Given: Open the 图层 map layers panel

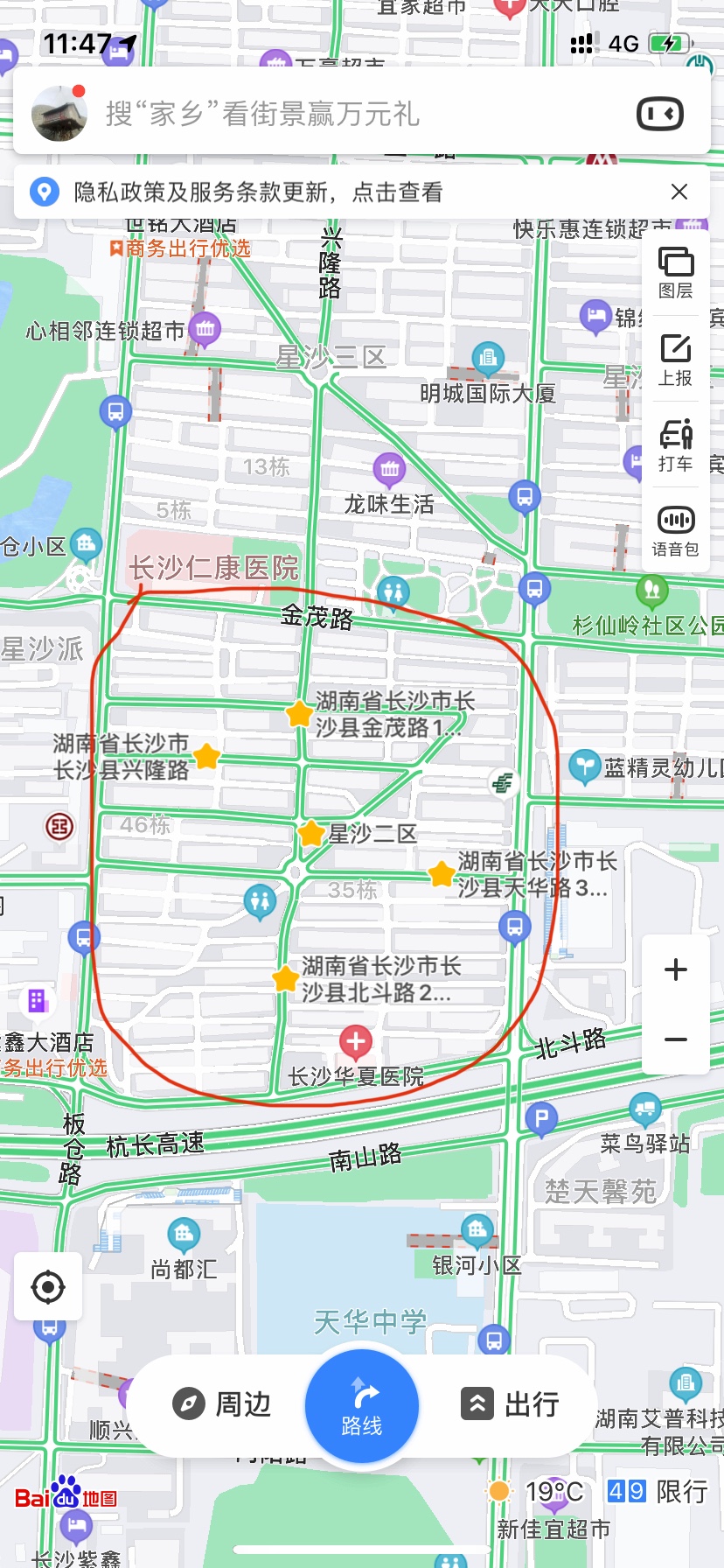Looking at the screenshot, I should 676,272.
